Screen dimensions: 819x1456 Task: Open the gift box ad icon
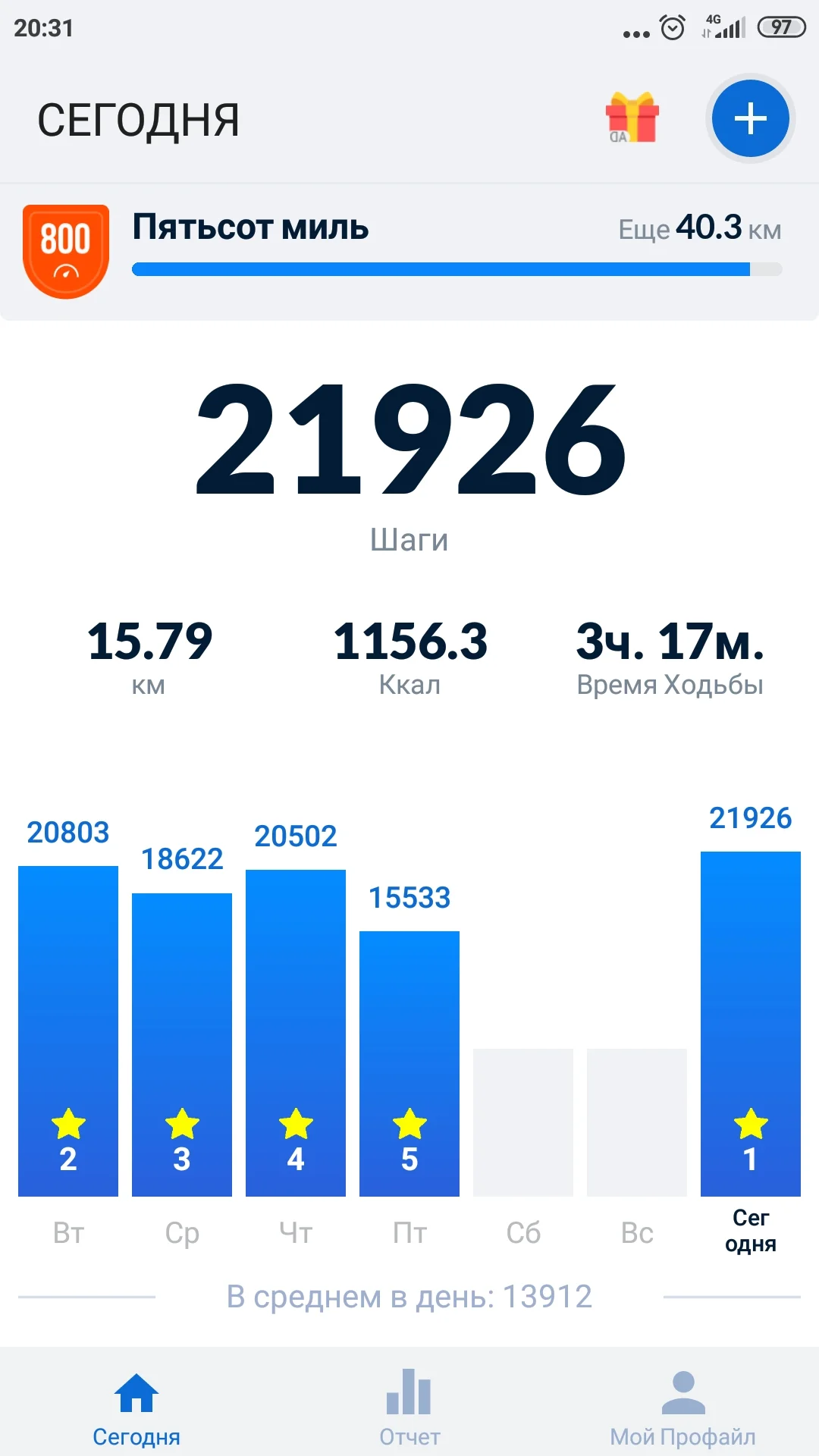632,118
